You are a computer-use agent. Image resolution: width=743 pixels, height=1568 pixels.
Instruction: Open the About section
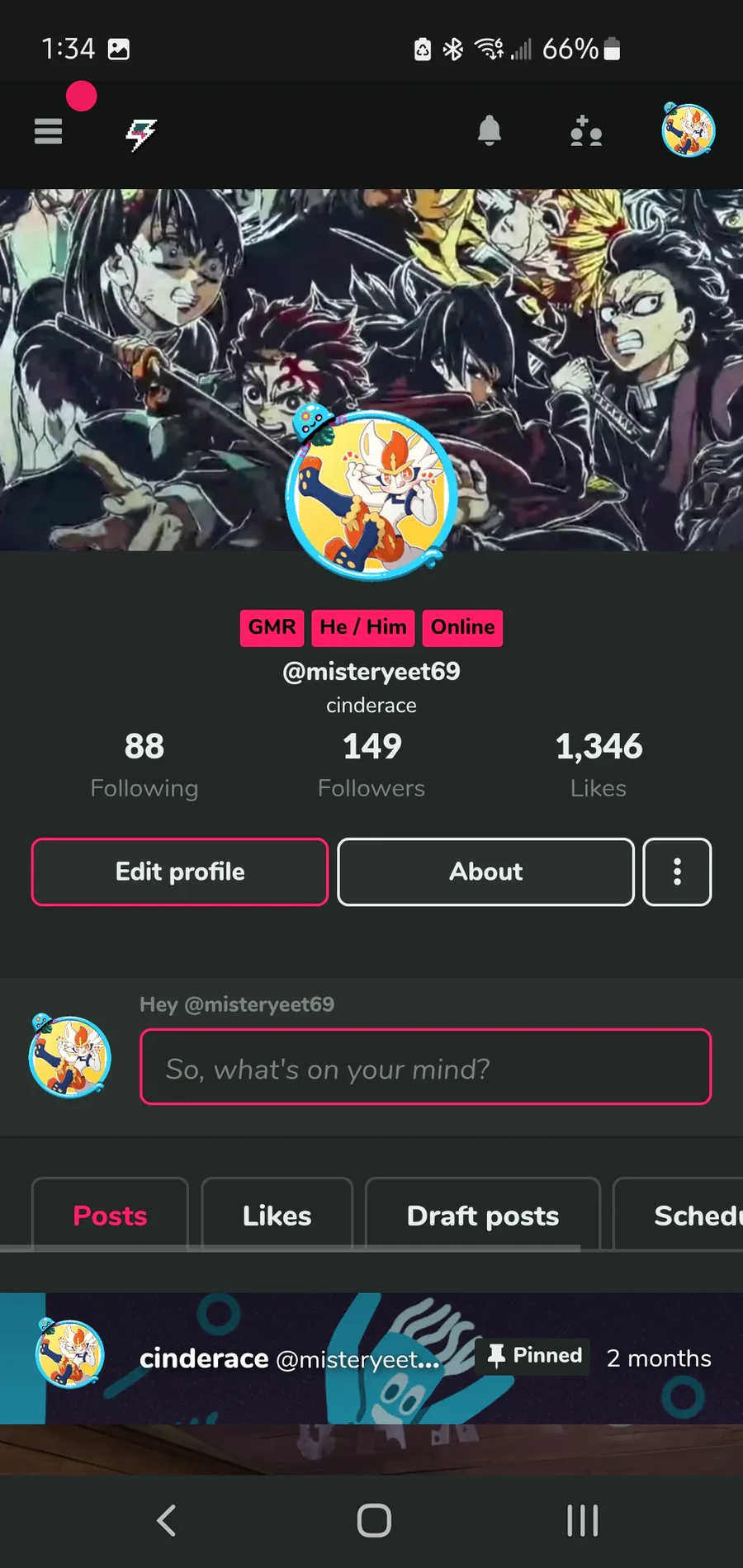[x=485, y=871]
